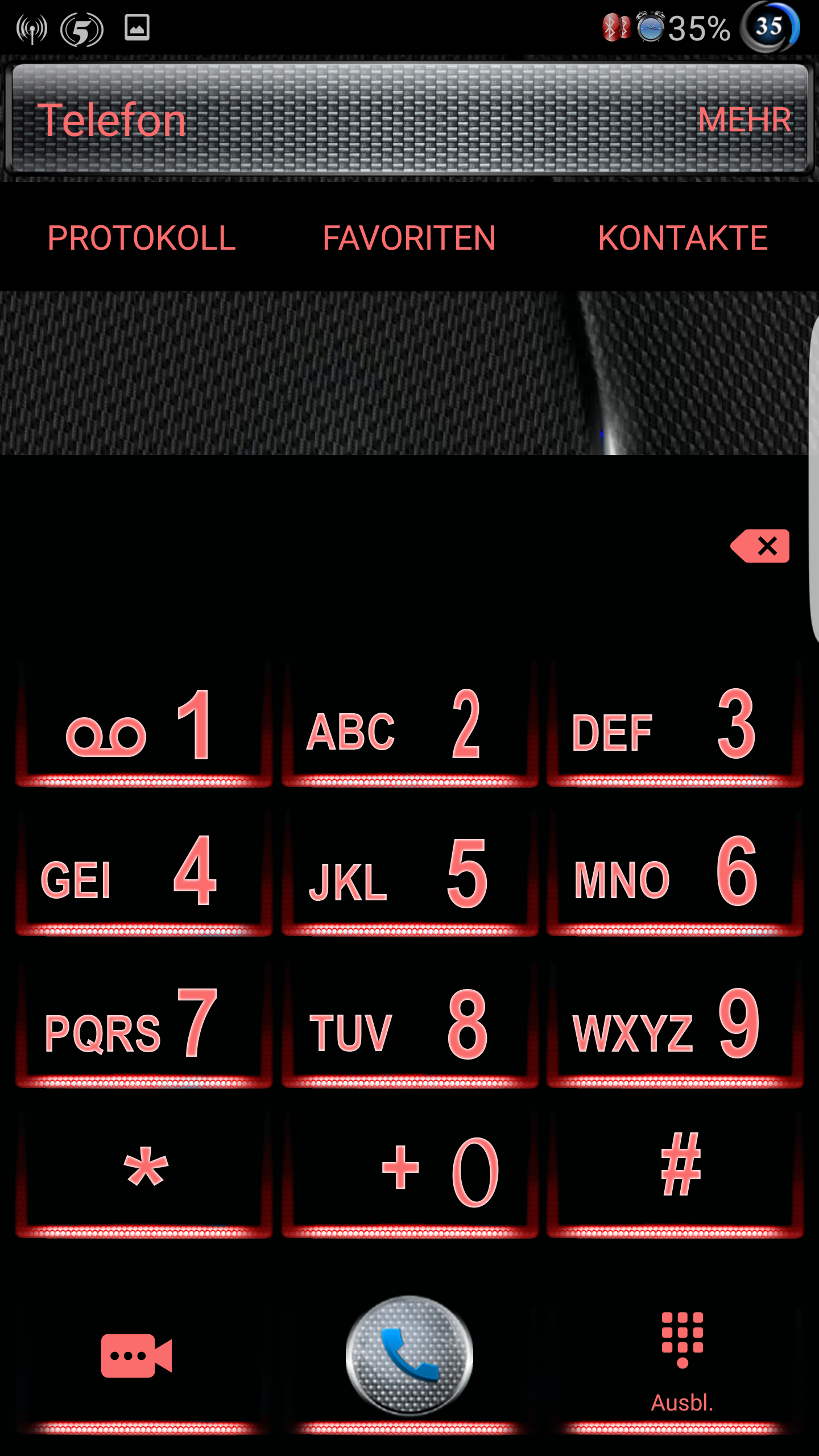Tap the star key
Image resolution: width=819 pixels, height=1456 pixels.
144,1174
